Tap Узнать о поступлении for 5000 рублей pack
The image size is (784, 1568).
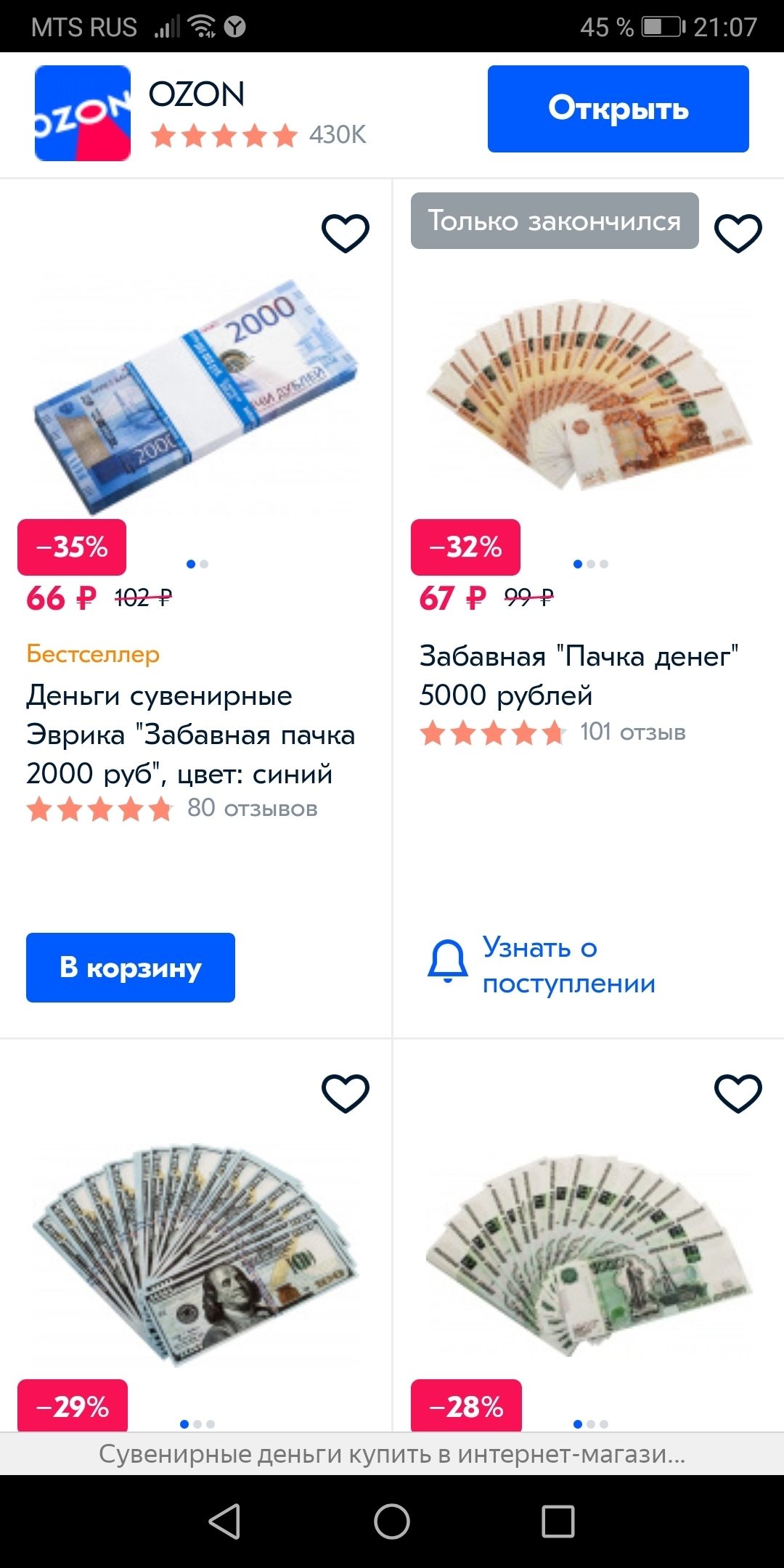542,965
